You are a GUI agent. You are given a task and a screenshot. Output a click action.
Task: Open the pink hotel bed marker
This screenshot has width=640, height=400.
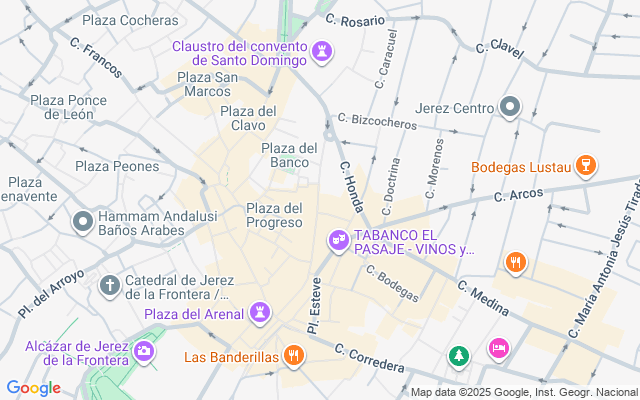click(498, 348)
